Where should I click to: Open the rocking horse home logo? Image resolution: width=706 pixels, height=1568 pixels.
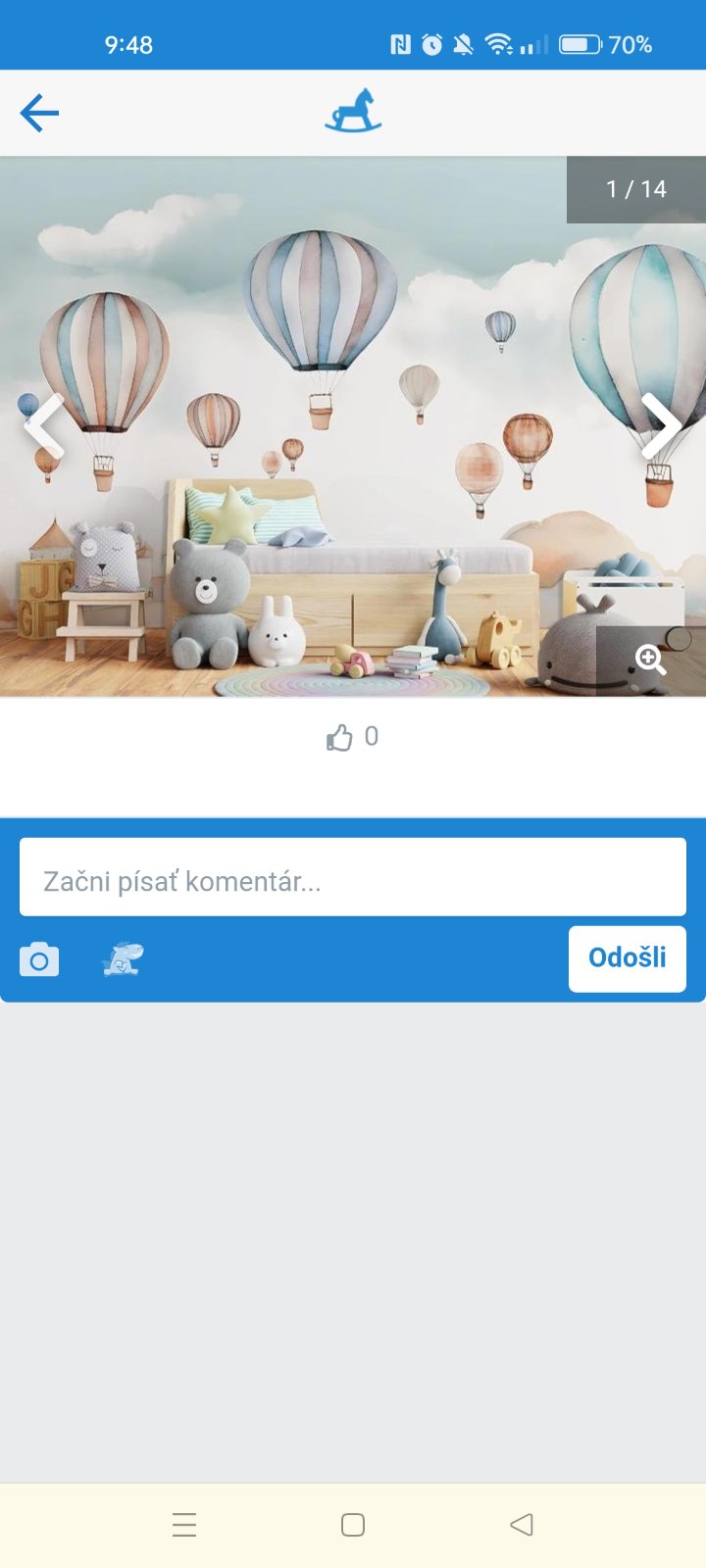click(x=353, y=111)
